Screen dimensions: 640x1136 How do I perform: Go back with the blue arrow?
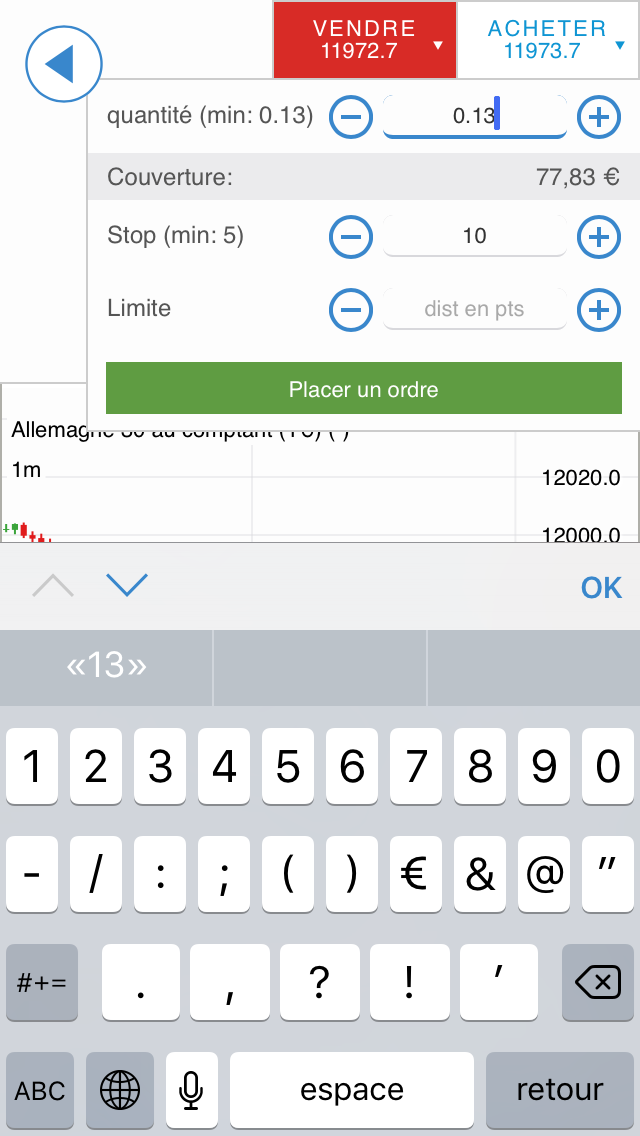click(x=63, y=64)
